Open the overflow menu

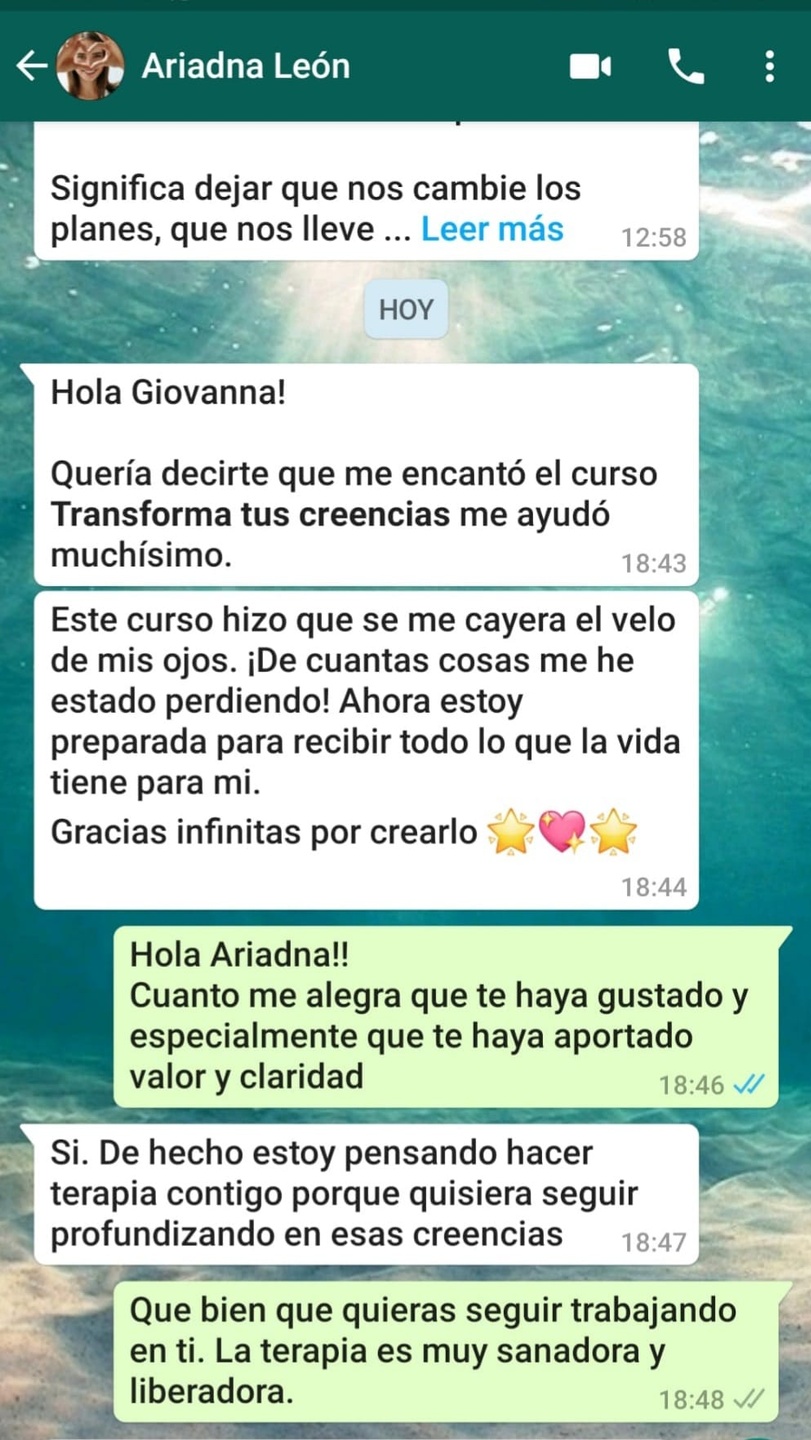coord(769,67)
